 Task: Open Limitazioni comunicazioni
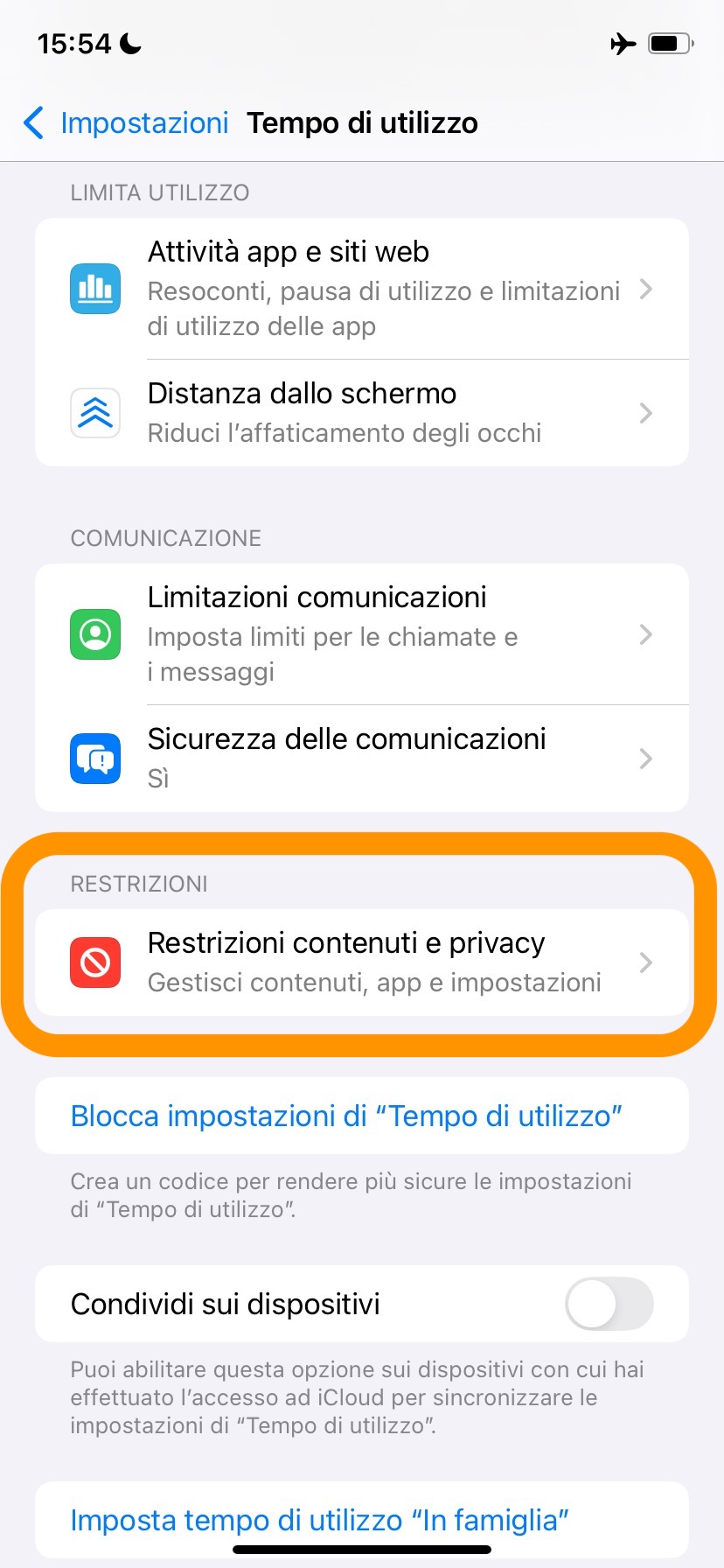coord(362,634)
